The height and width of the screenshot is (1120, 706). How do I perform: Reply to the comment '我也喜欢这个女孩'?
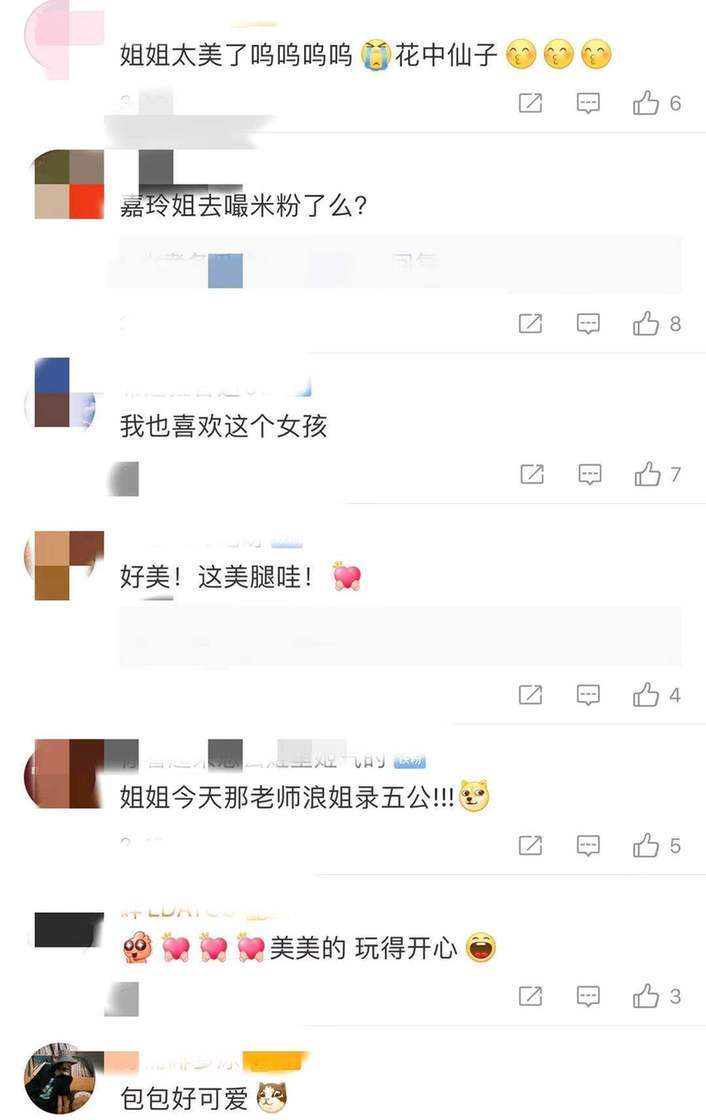pos(588,474)
